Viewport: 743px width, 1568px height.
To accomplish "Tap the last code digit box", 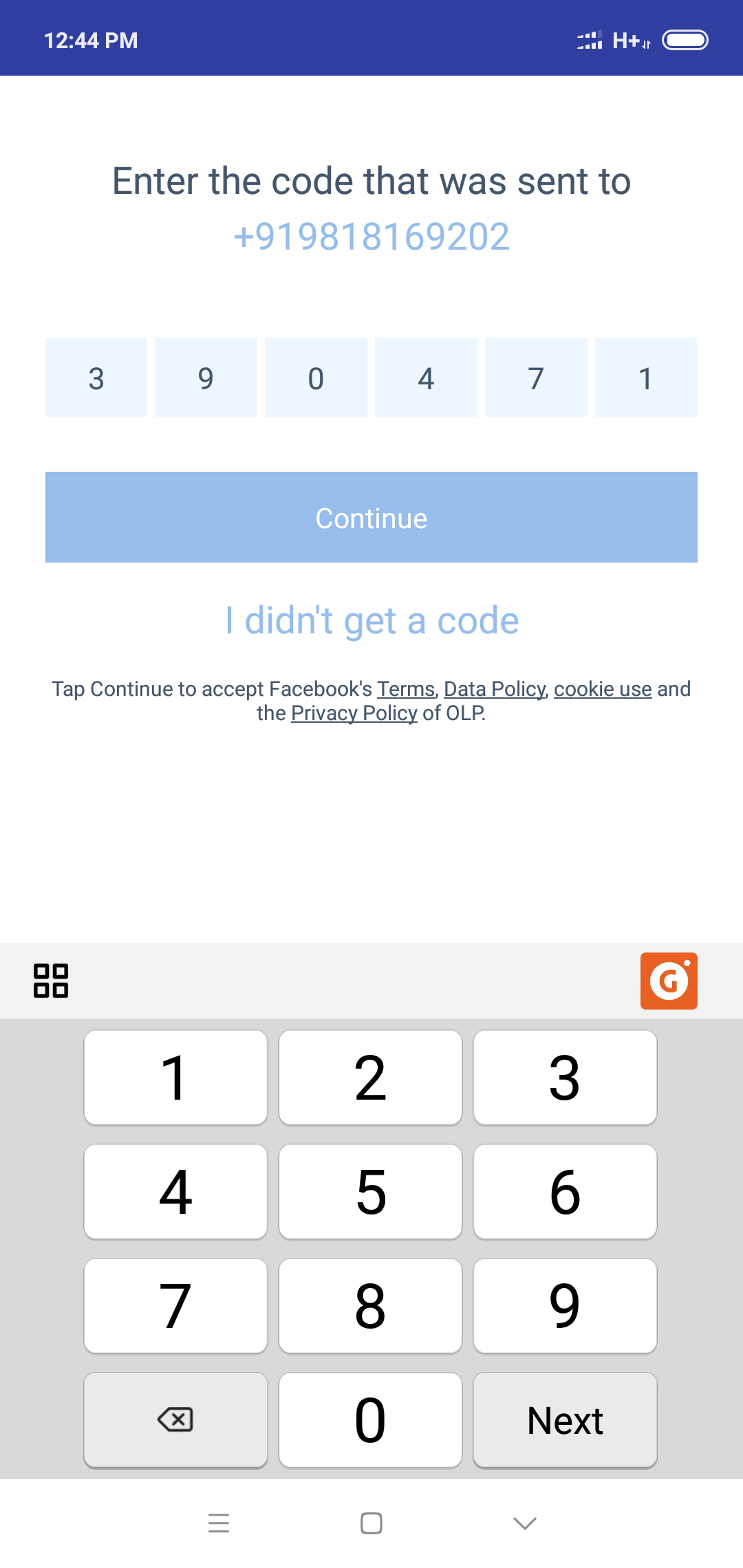I will pos(646,378).
